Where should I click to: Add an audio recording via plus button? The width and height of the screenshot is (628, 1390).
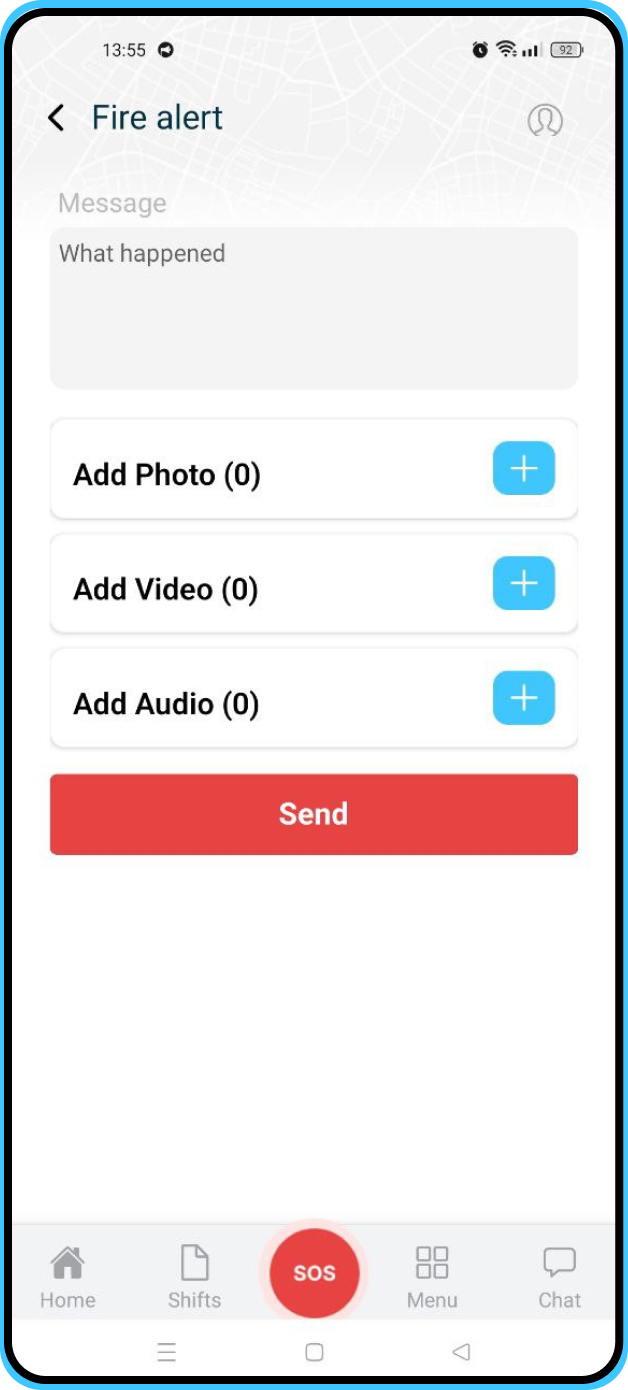[523, 698]
